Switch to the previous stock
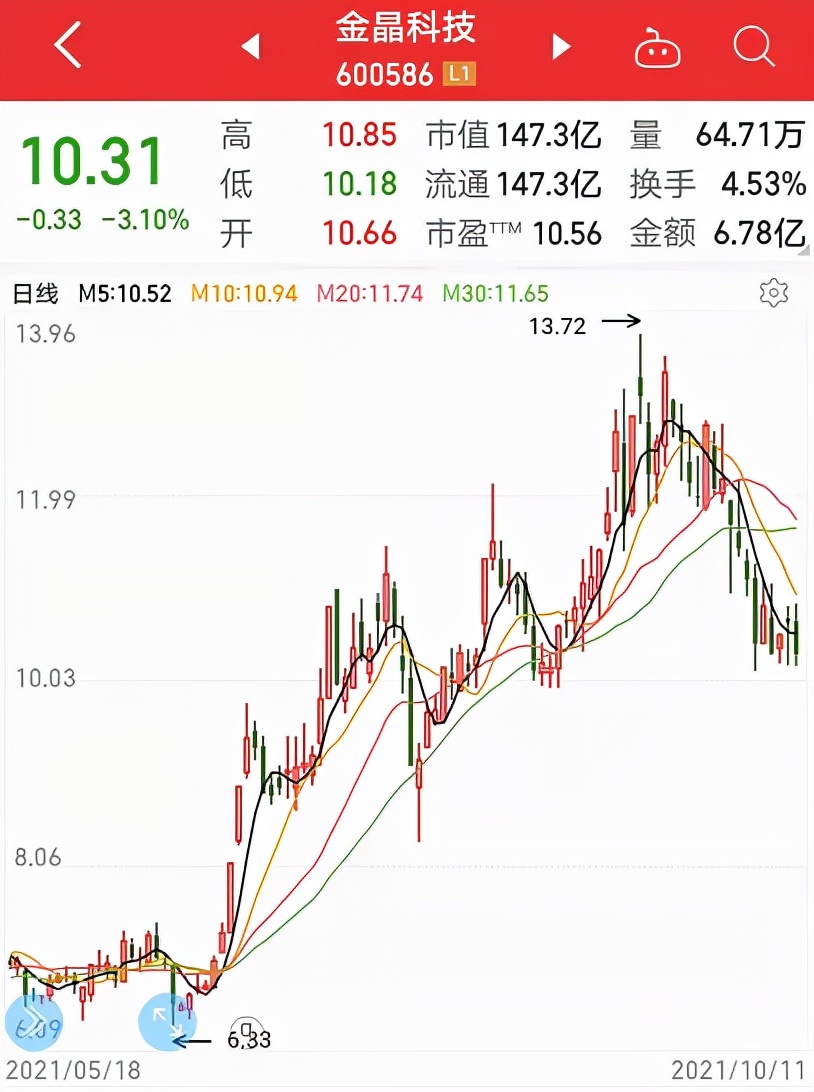Viewport: 814px width, 1092px height. pyautogui.click(x=251, y=46)
